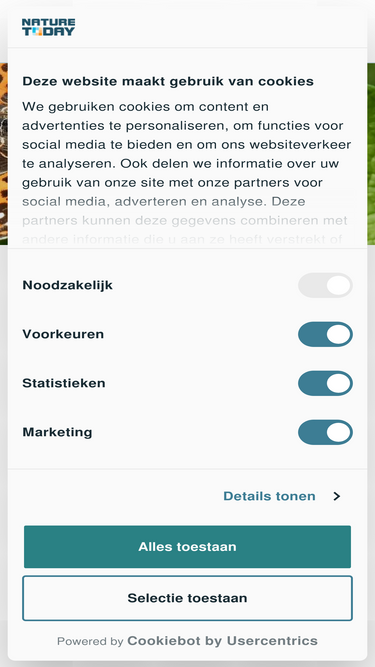Screen dimensions: 375x667
Task: Tap the Noodzakelijk cookies switch
Action: (x=325, y=285)
